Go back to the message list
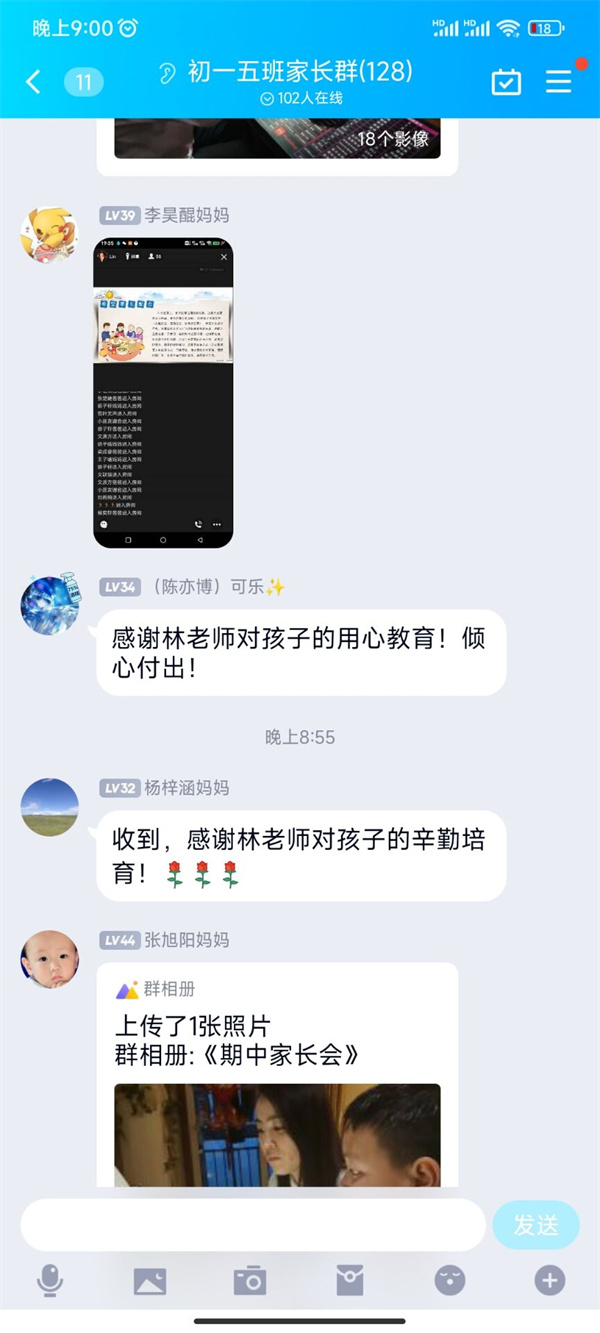This screenshot has height=1333, width=600. 33,82
